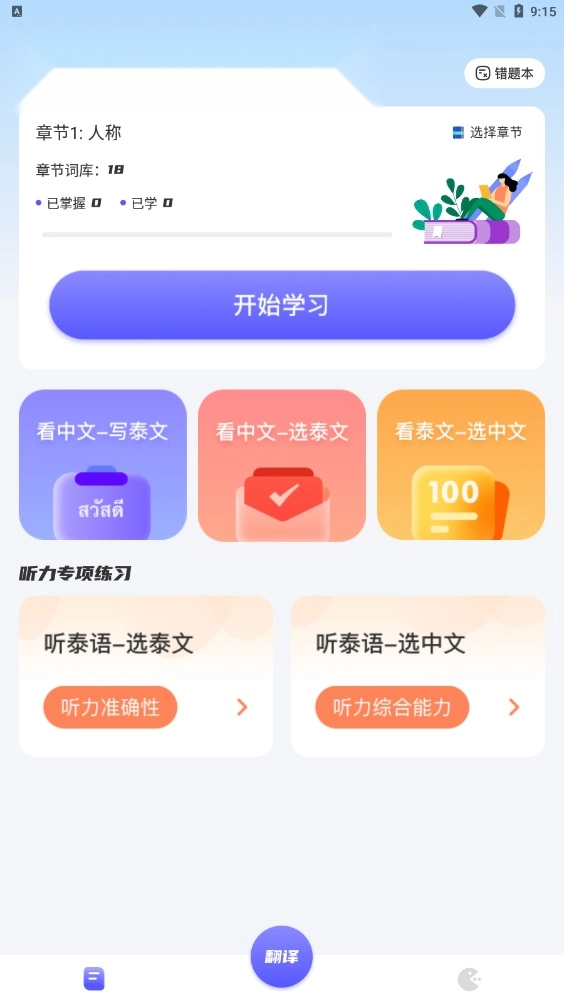Tap 选择章节 to choose a chapter

tap(487, 132)
